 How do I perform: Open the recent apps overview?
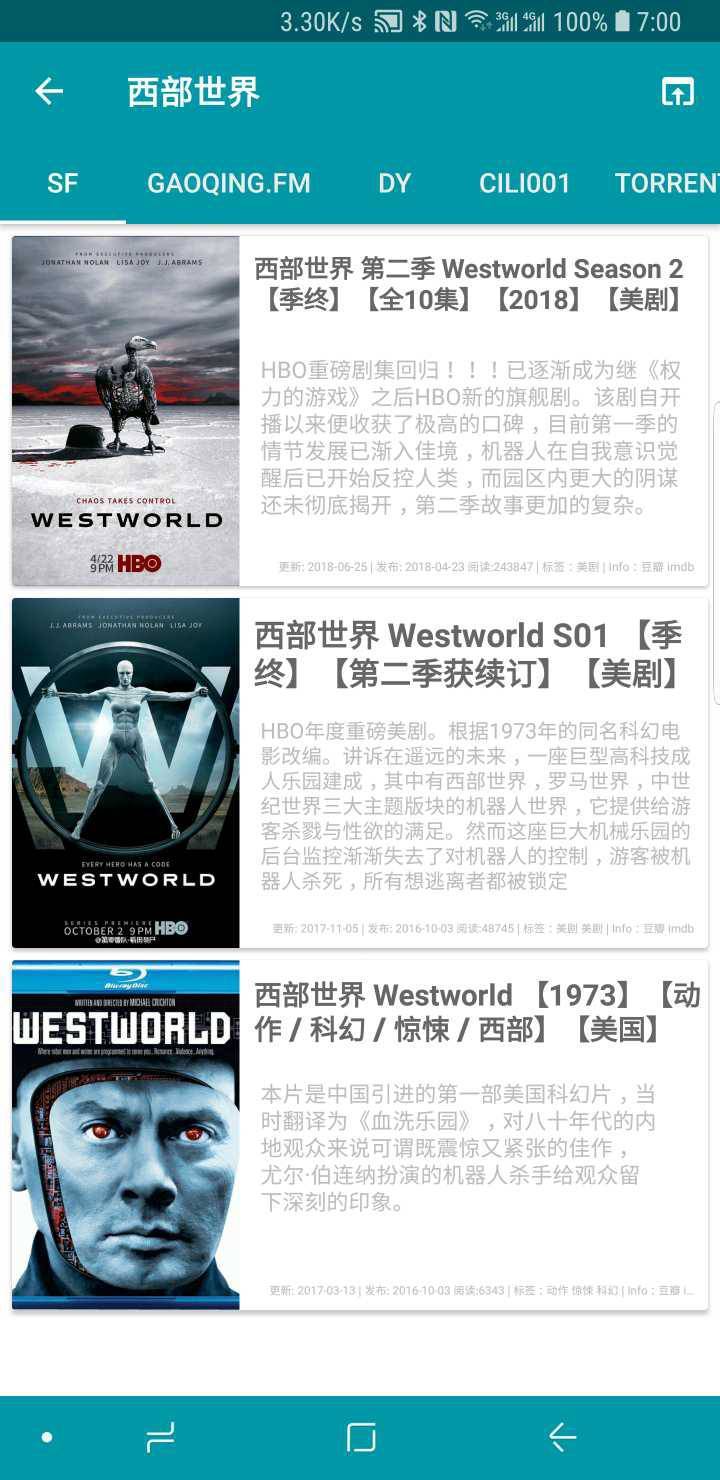coord(160,1437)
